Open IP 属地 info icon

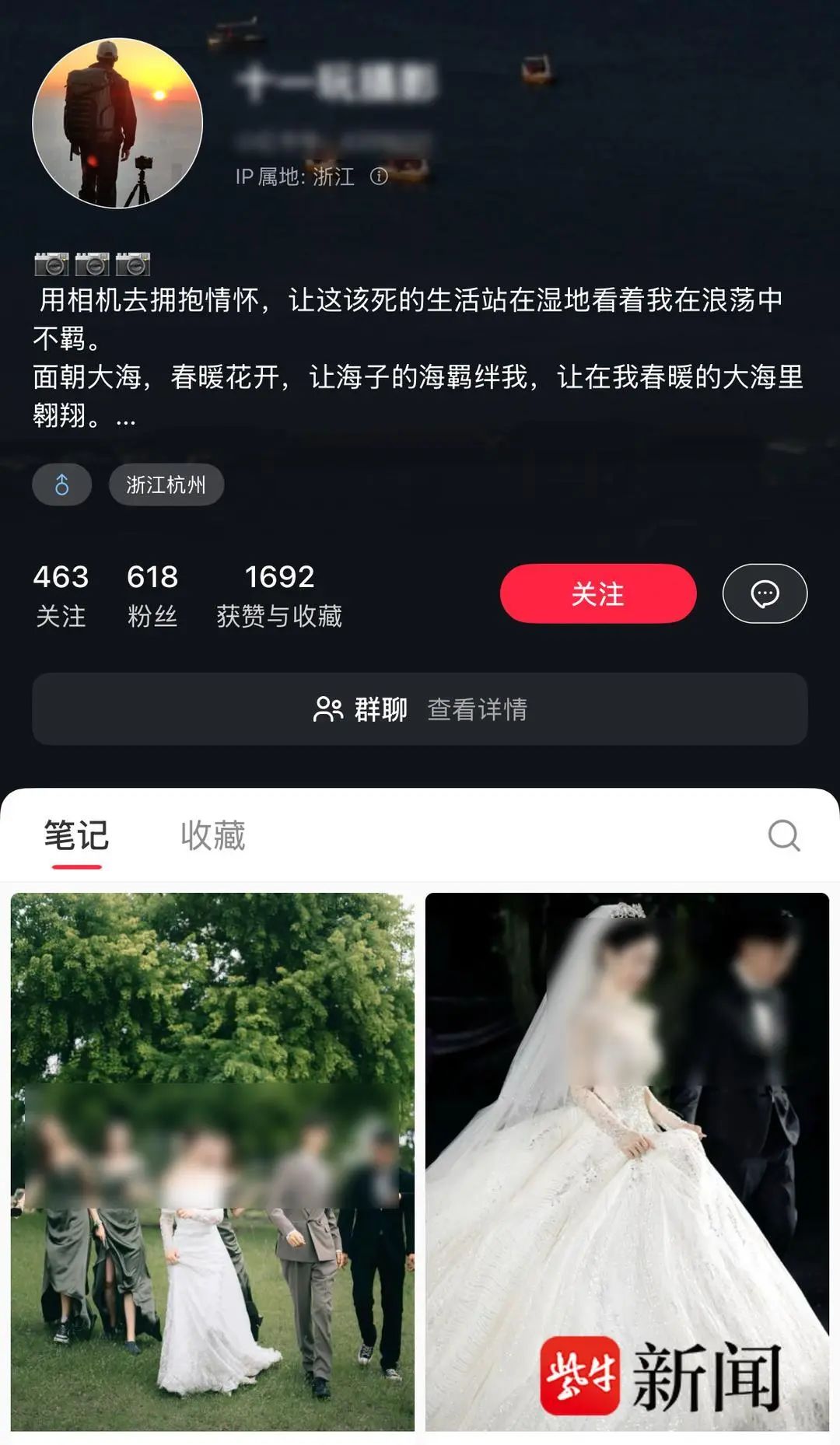click(x=379, y=177)
